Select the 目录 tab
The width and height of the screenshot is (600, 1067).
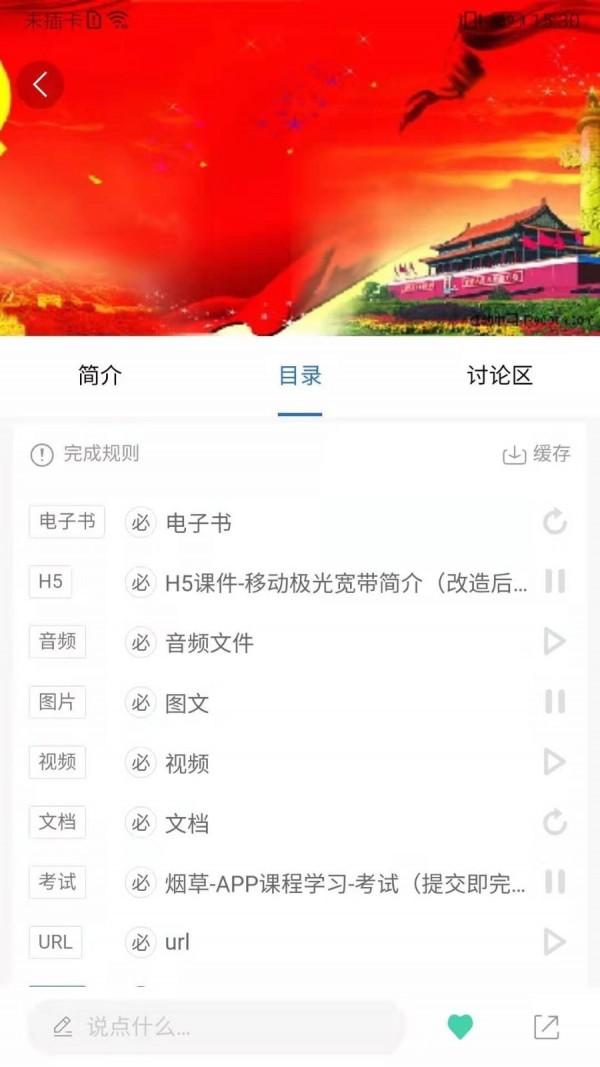pos(300,376)
